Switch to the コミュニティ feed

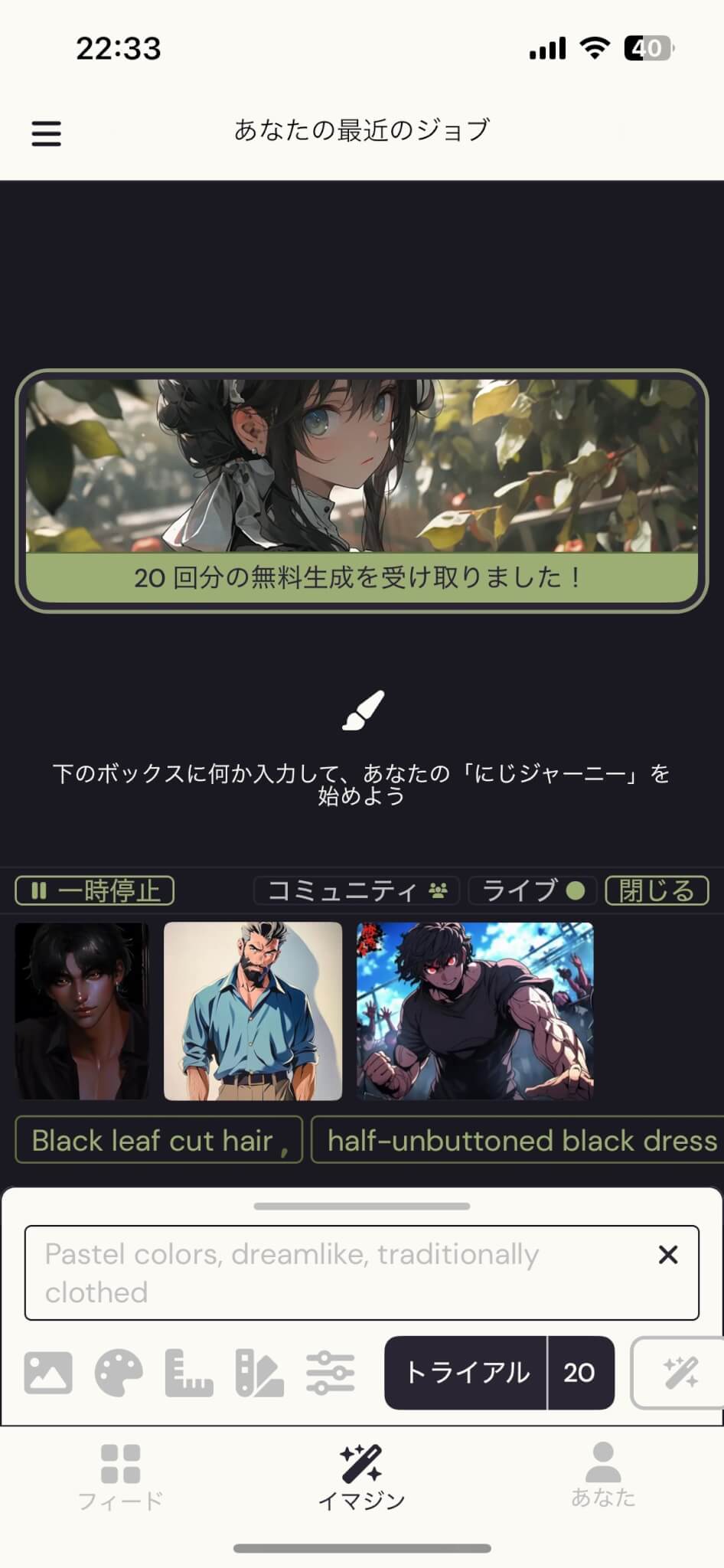[357, 890]
